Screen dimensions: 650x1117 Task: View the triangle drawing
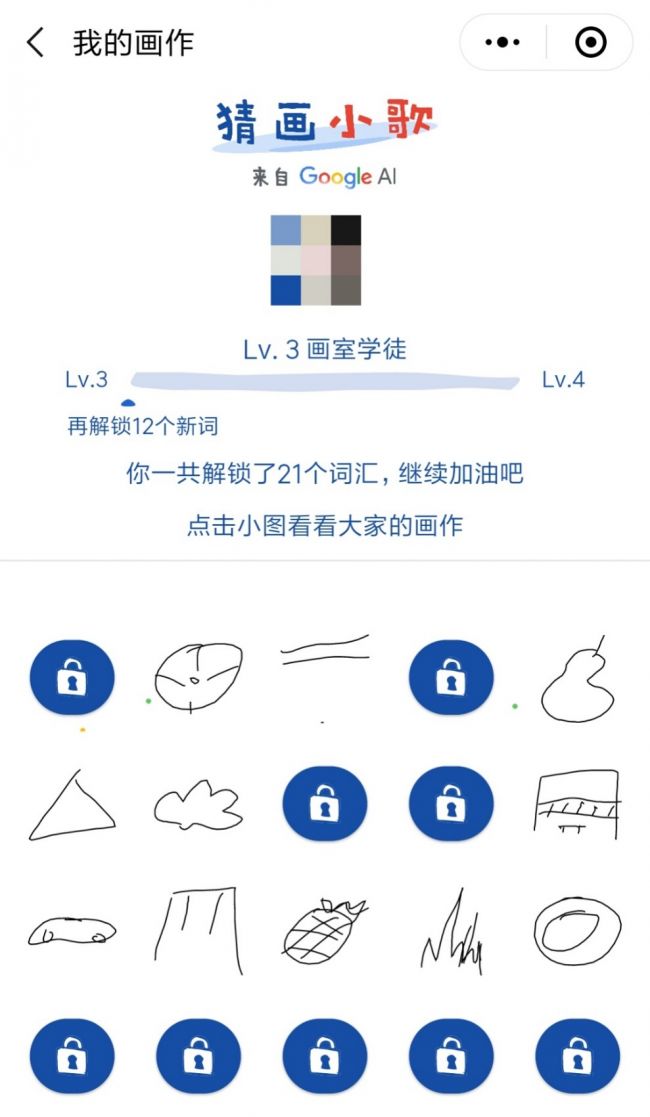72,806
